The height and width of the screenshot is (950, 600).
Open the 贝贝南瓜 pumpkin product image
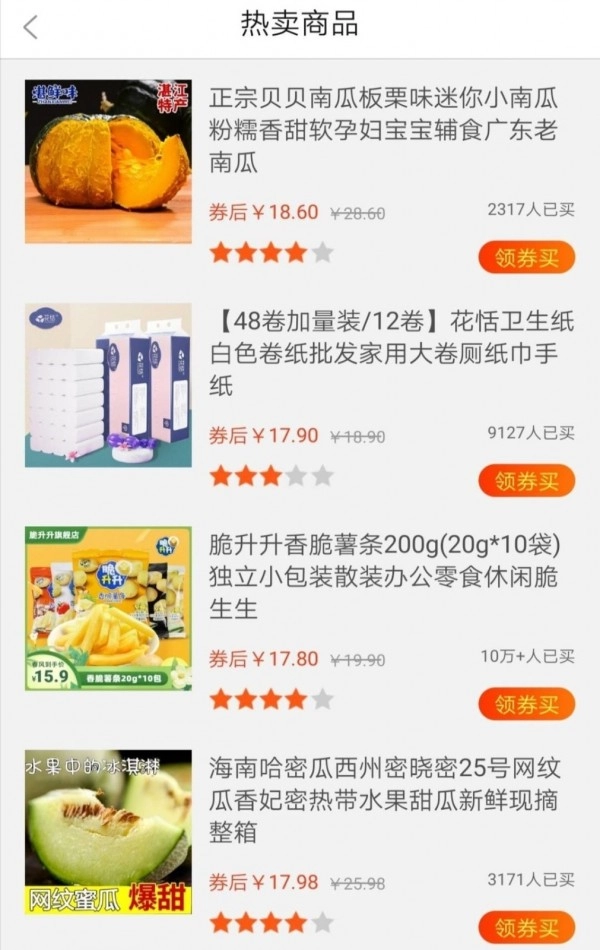pos(108,161)
